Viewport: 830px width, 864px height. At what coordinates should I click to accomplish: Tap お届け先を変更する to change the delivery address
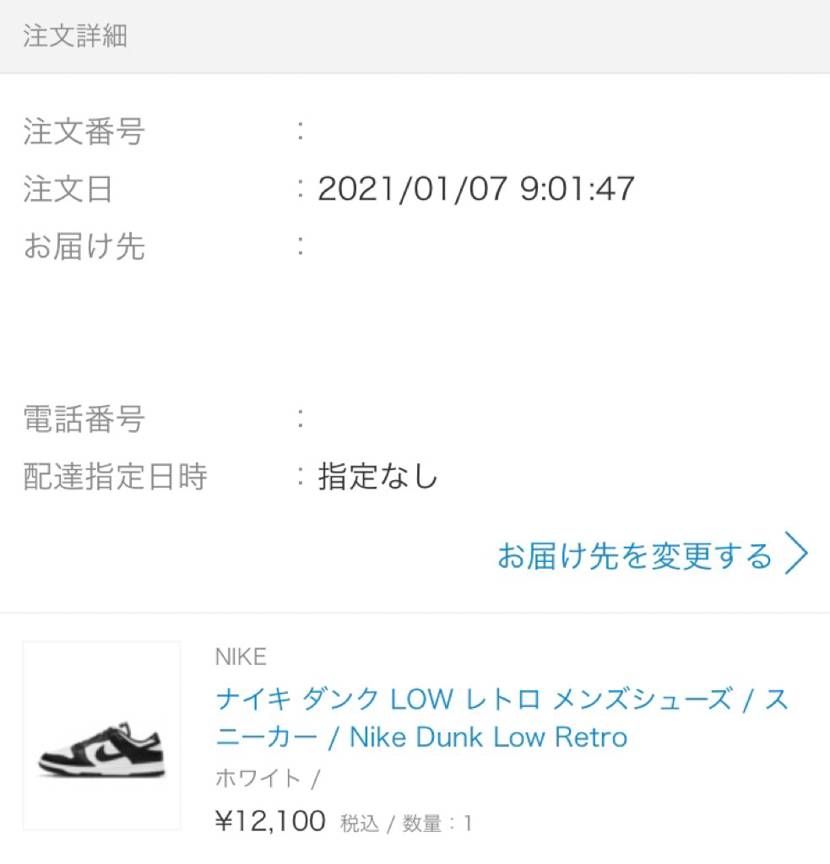(651, 556)
